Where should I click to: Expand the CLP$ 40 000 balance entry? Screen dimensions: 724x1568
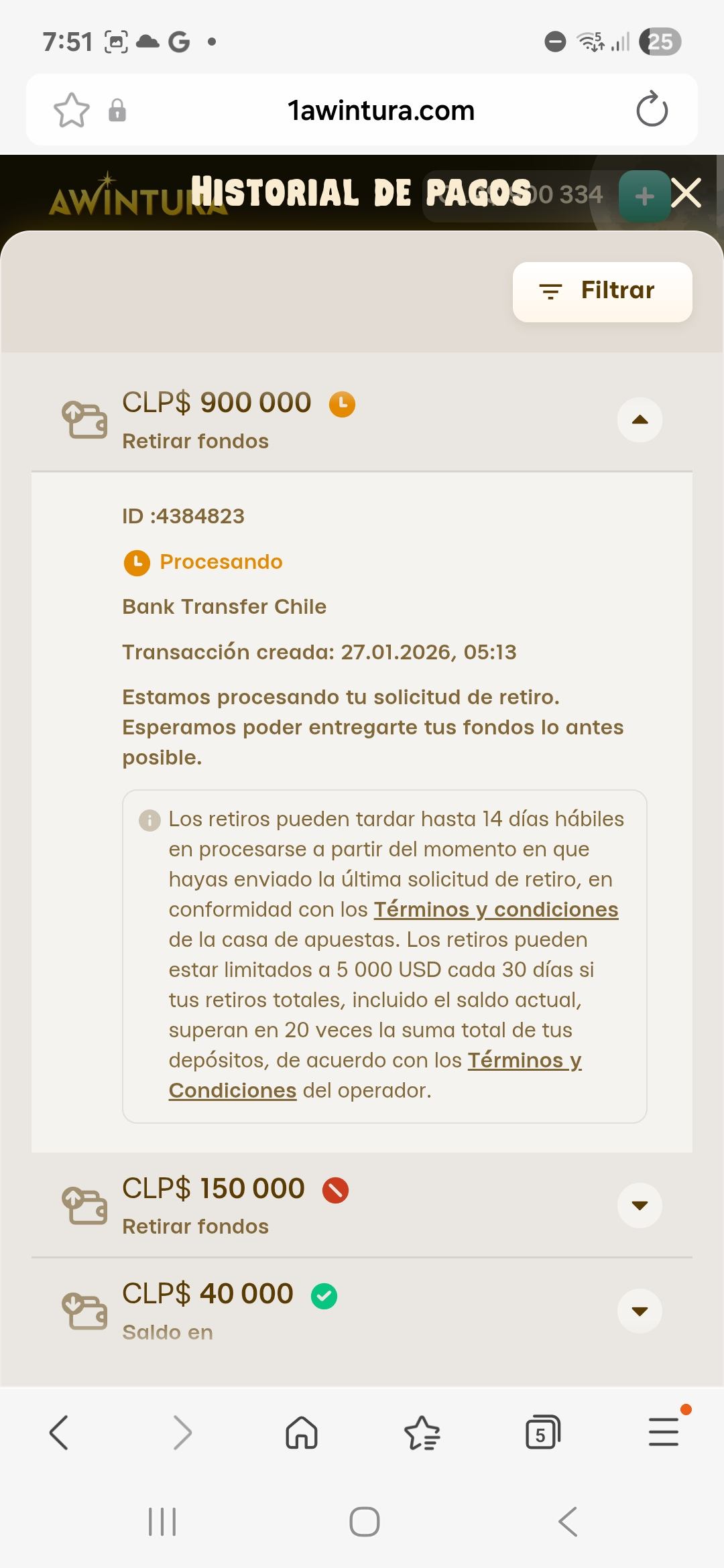click(639, 1310)
